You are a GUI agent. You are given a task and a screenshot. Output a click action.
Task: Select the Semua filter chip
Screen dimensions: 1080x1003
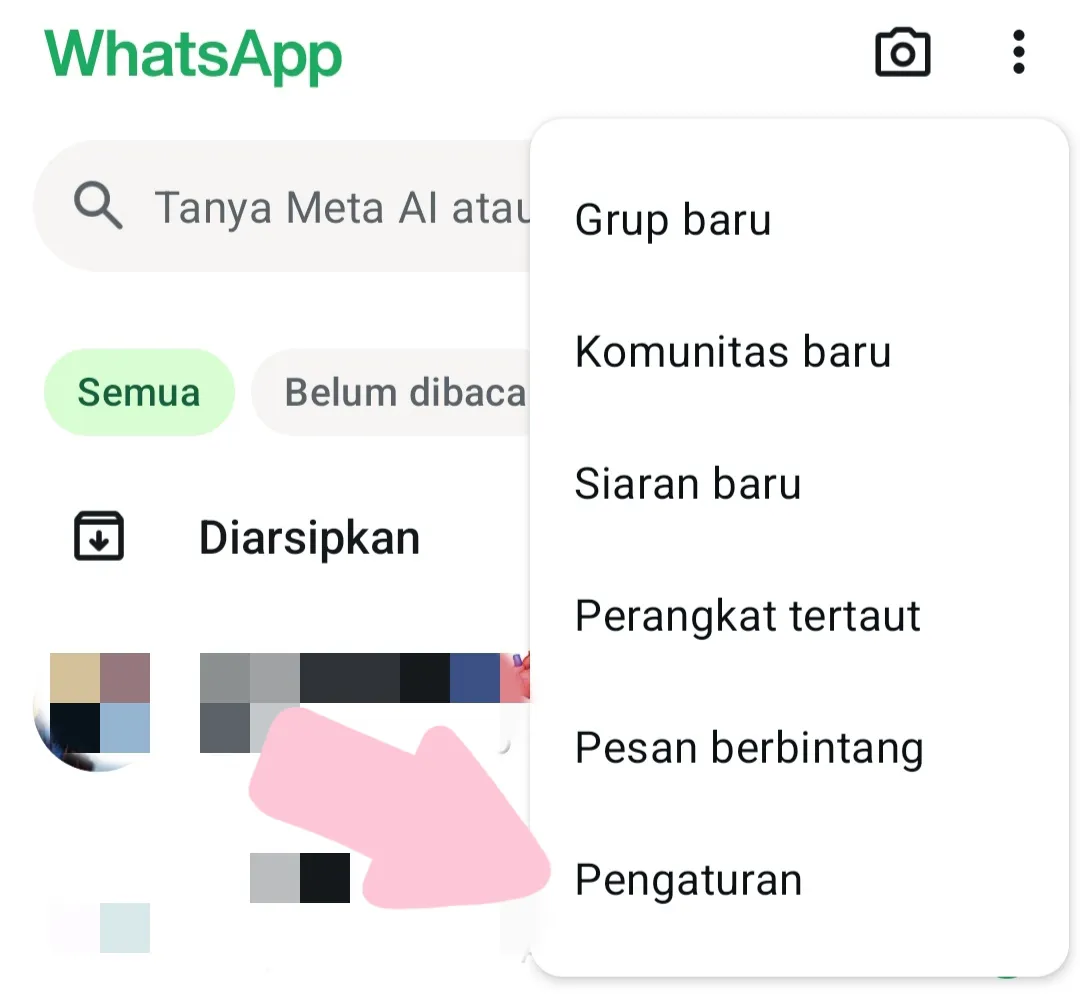pyautogui.click(x=139, y=393)
